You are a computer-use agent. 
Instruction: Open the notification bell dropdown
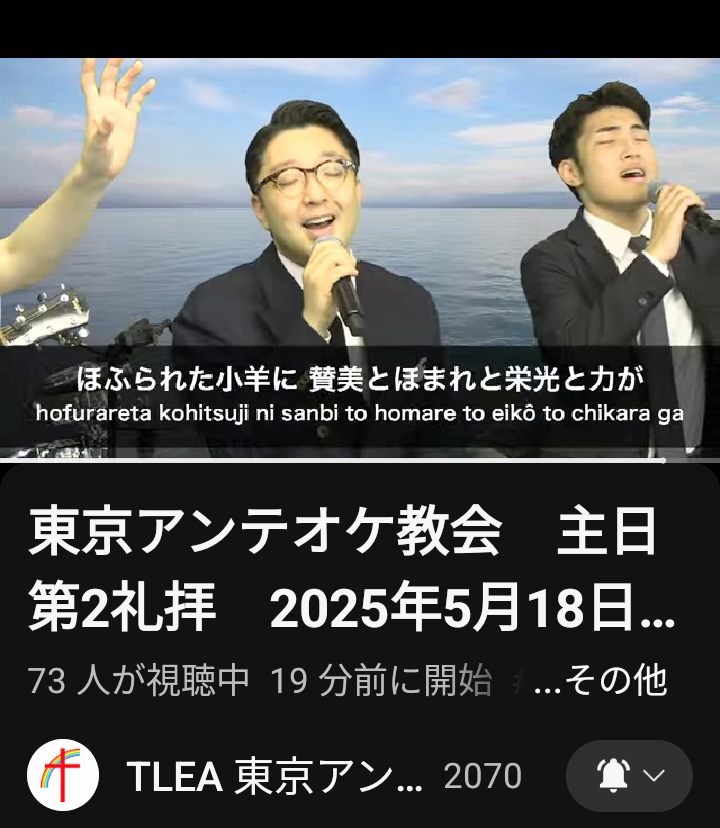[630, 776]
